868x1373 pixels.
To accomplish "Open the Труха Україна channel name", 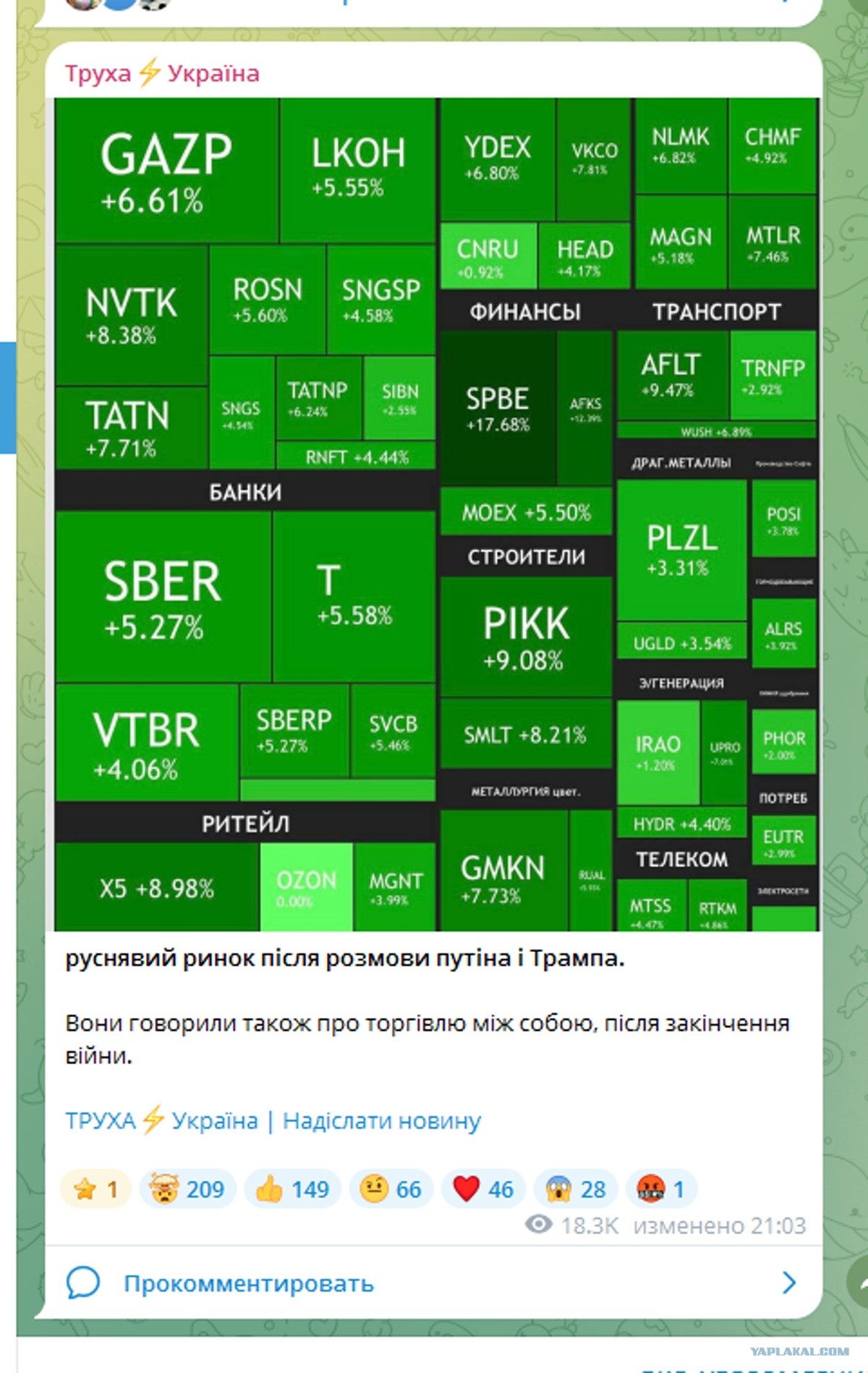I will (162, 73).
